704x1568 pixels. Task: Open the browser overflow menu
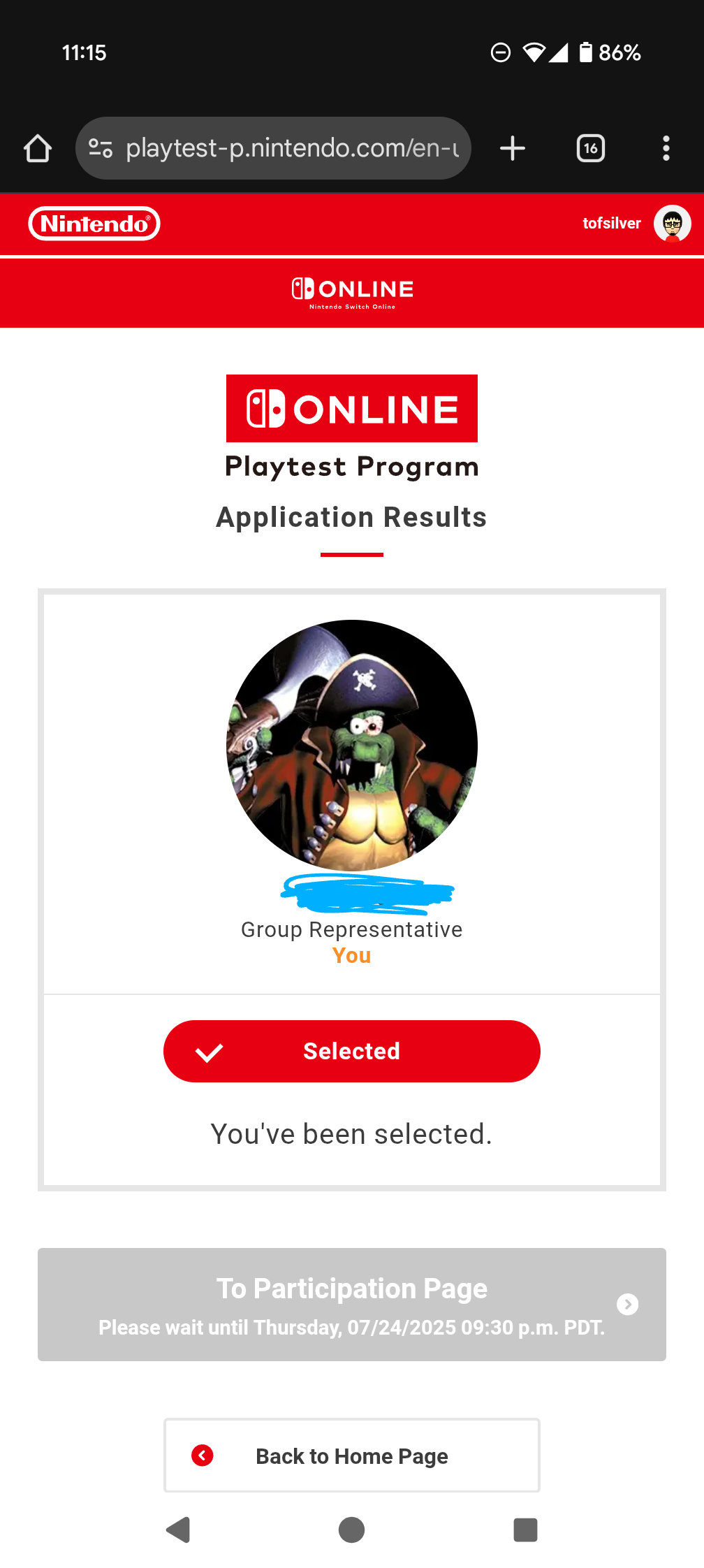point(666,148)
